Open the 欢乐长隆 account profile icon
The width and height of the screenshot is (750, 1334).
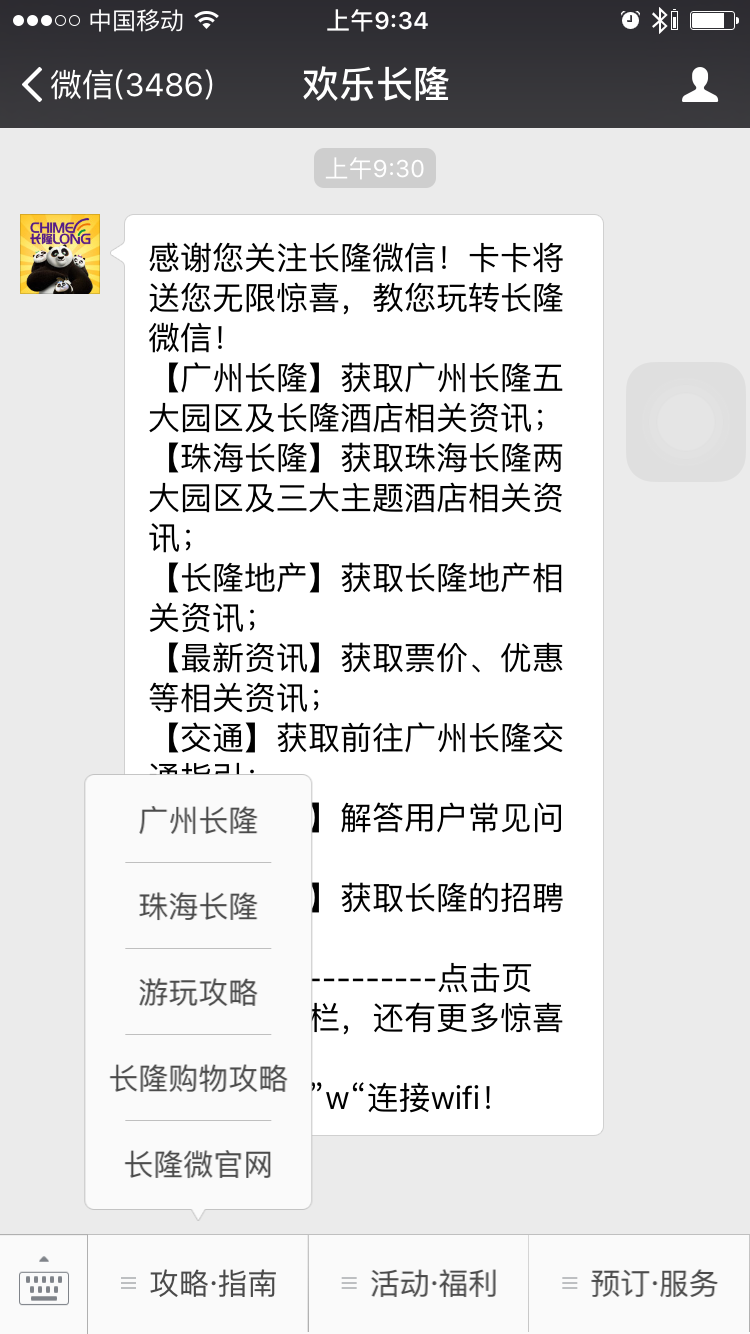[699, 85]
